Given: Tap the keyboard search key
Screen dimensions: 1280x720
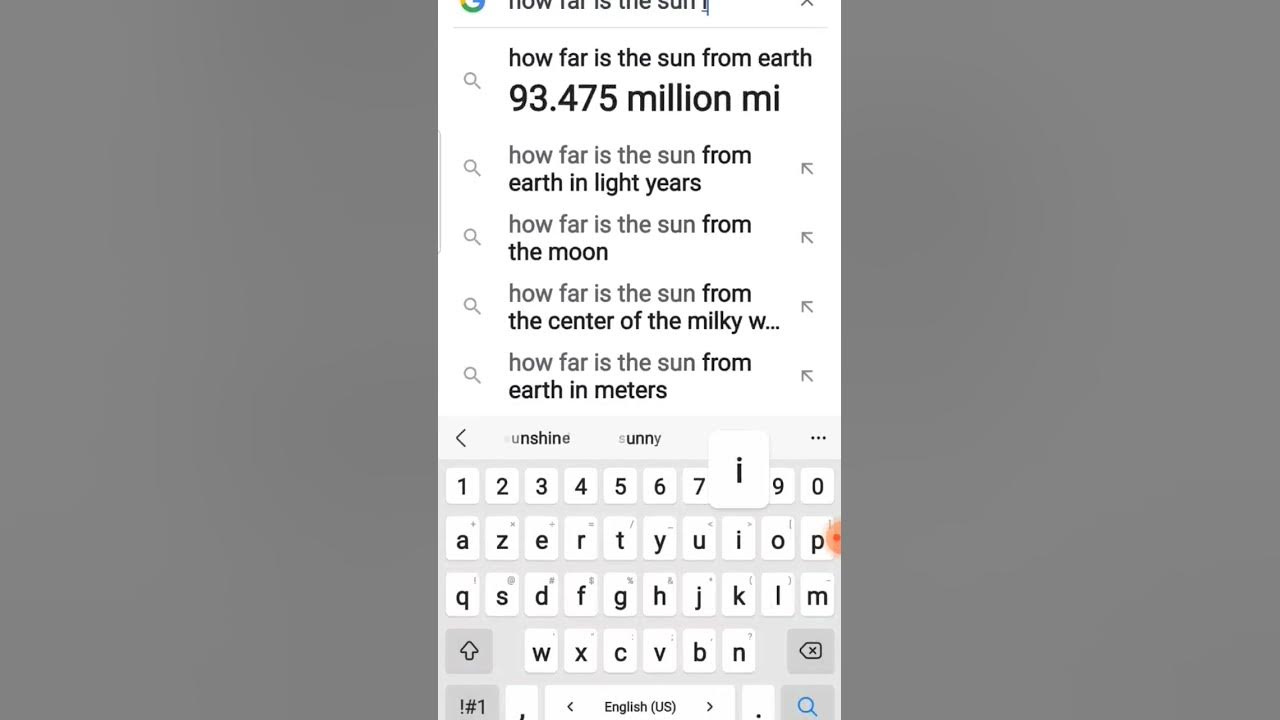Looking at the screenshot, I should pyautogui.click(x=807, y=706).
